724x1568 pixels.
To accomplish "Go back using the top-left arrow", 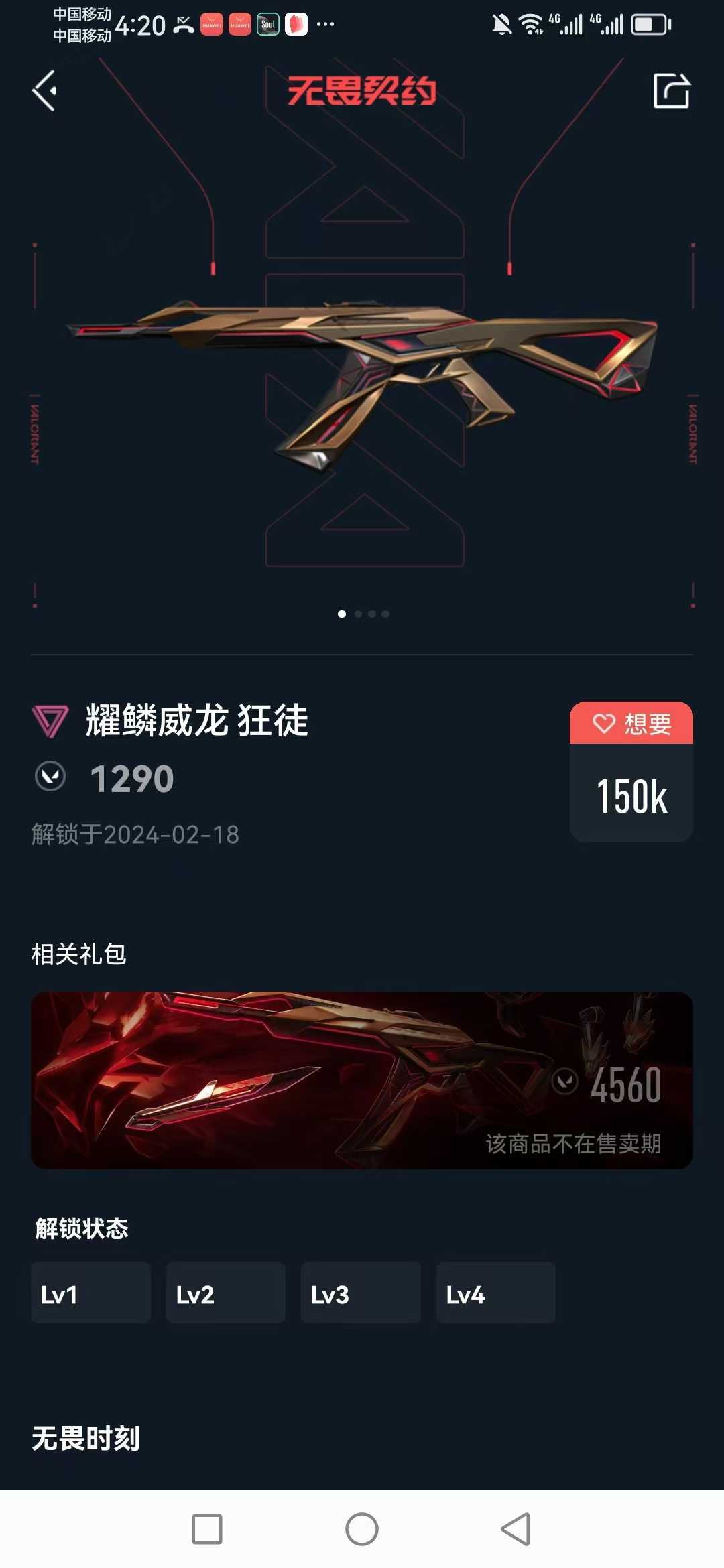I will [45, 91].
